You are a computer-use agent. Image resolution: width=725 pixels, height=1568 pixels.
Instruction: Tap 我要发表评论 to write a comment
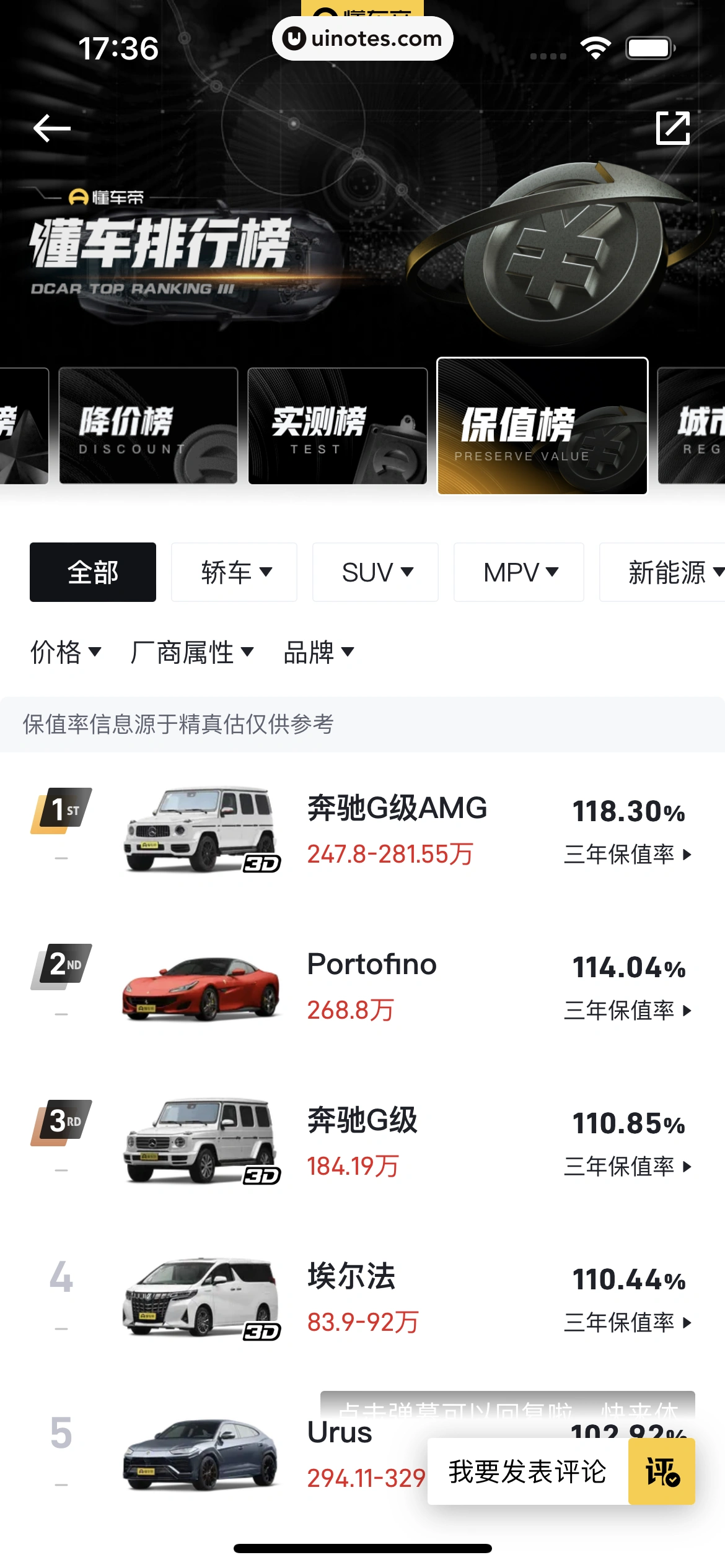(527, 1471)
